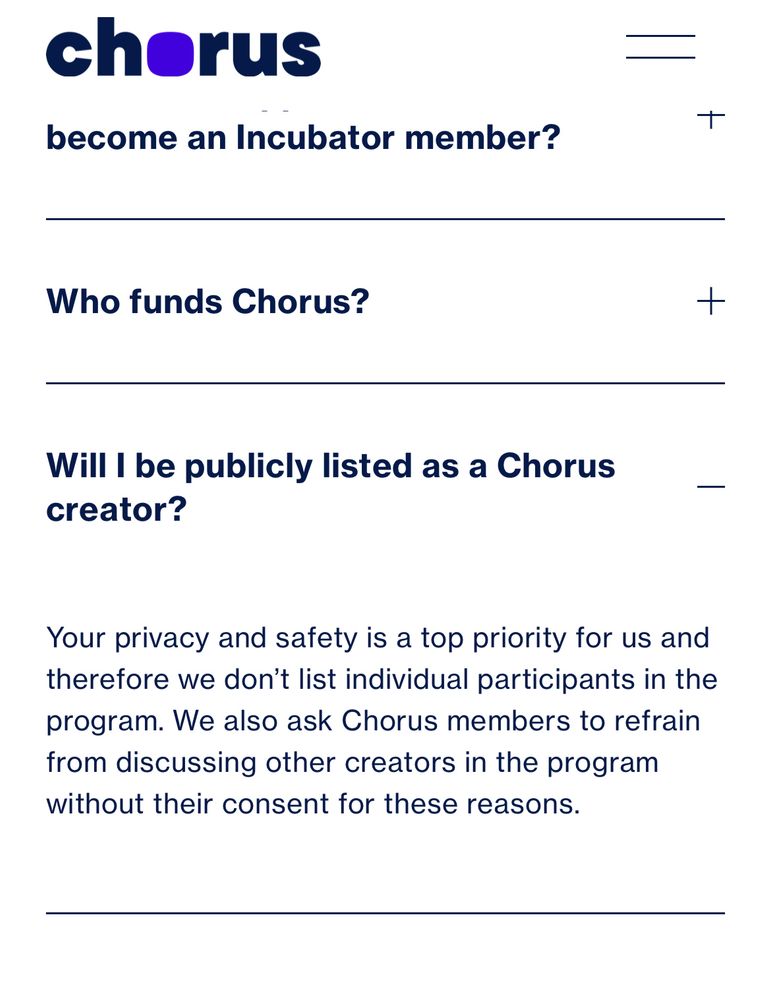Click the plus icon next to Who funds Chorus
This screenshot has width=771, height=1000.
point(710,299)
